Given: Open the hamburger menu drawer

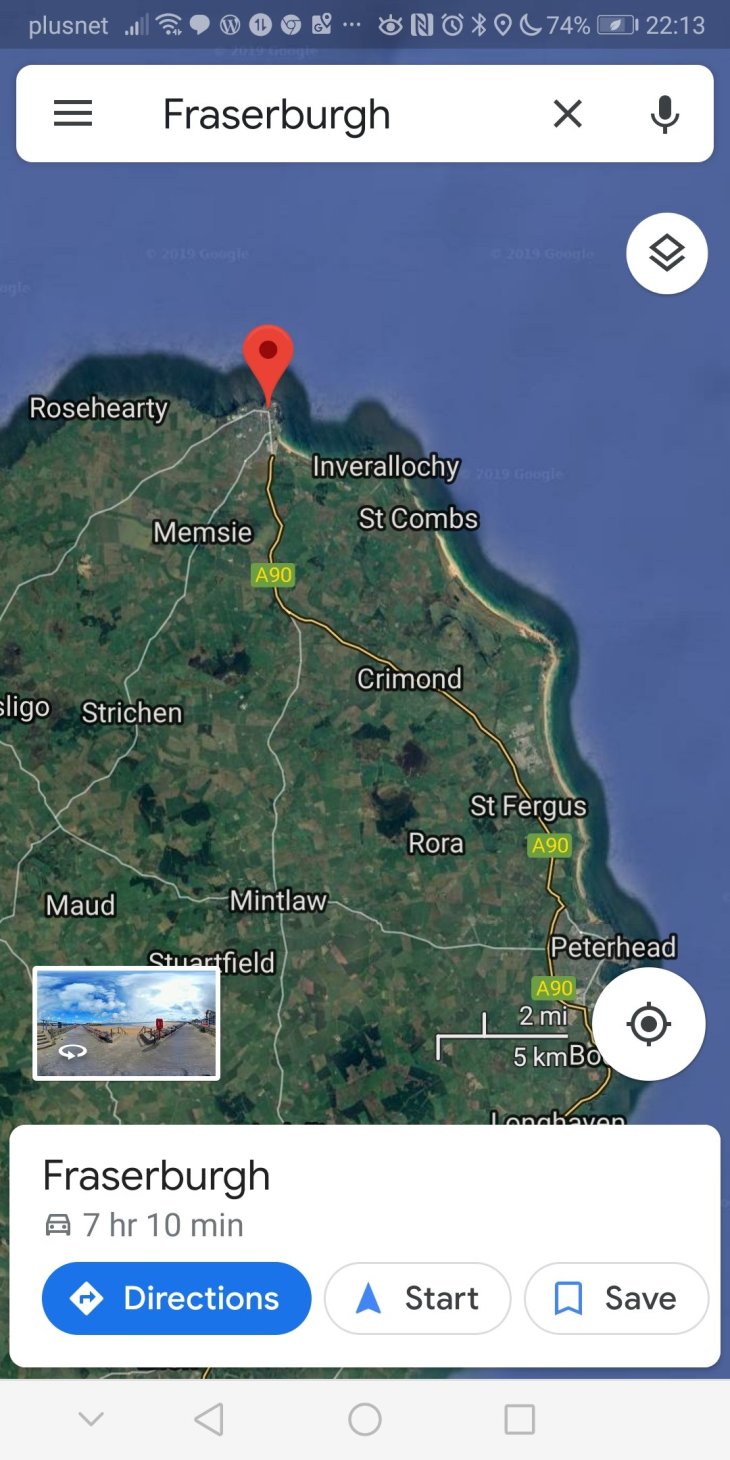Looking at the screenshot, I should [x=73, y=114].
